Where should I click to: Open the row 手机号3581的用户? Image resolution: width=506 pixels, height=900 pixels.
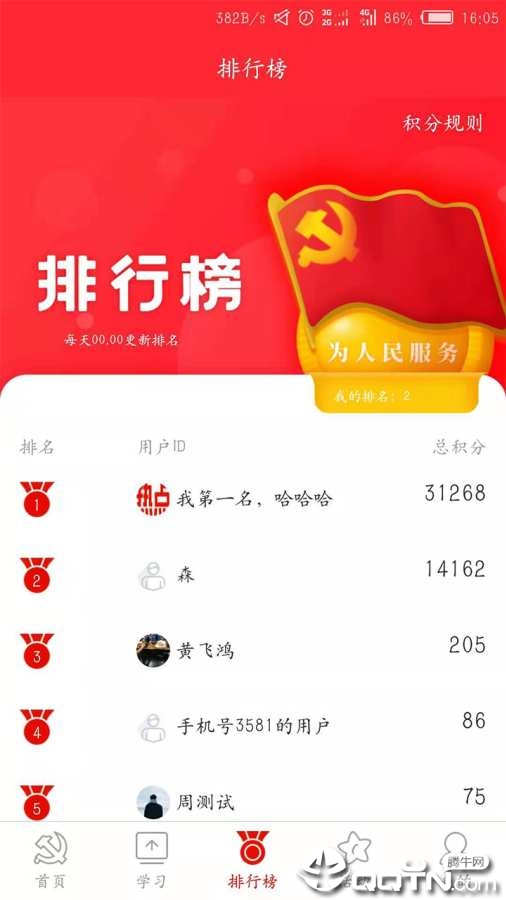[253, 726]
